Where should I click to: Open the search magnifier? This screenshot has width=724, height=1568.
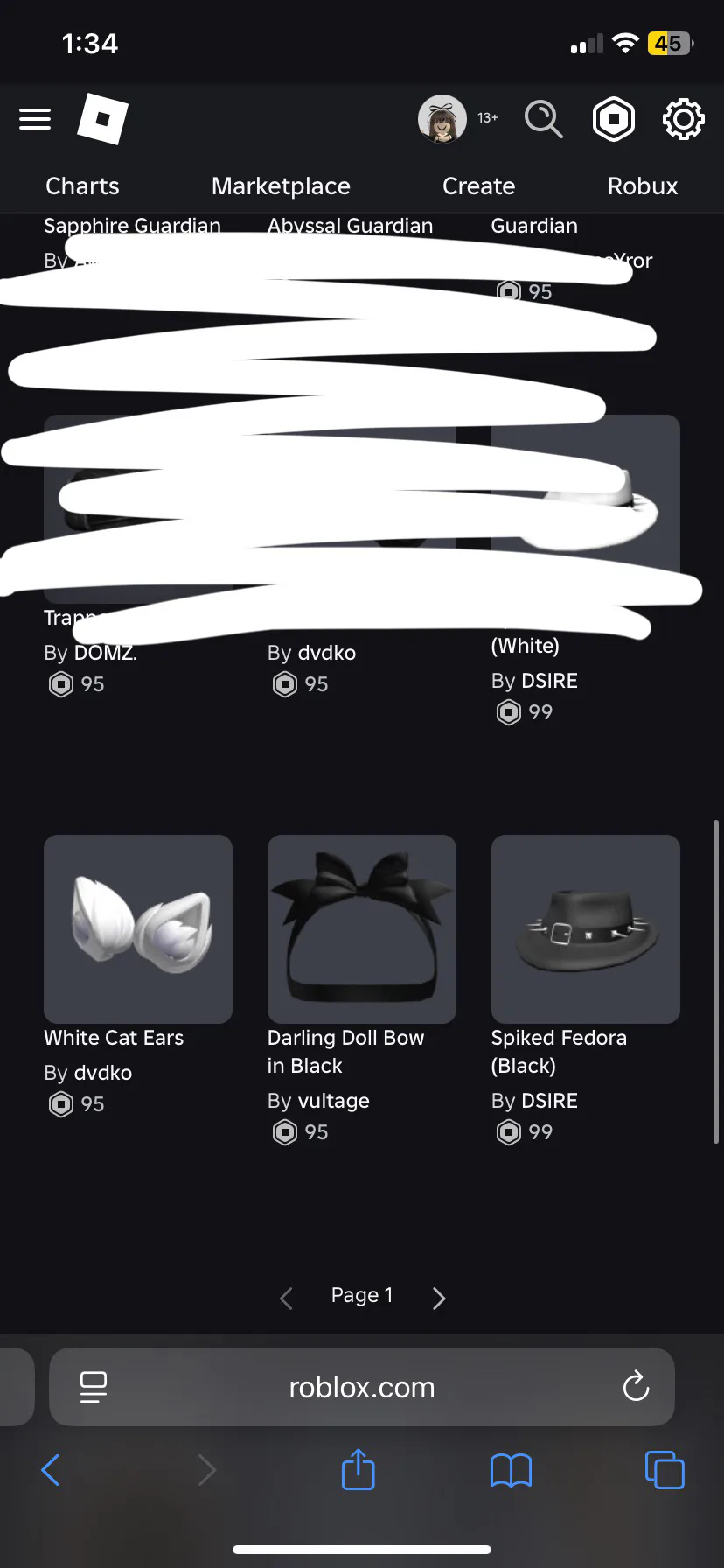543,119
